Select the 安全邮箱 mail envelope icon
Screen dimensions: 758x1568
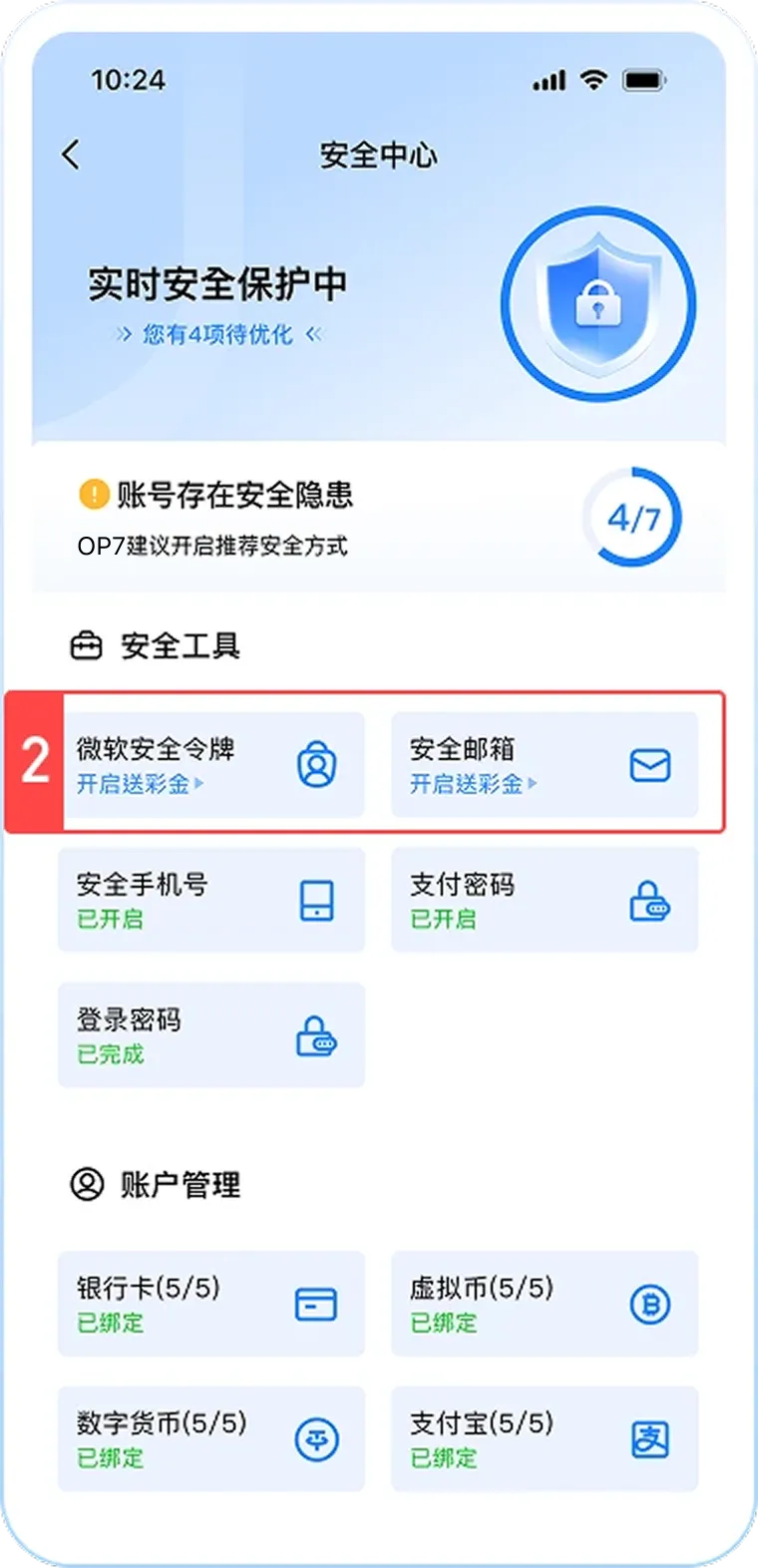pyautogui.click(x=649, y=764)
